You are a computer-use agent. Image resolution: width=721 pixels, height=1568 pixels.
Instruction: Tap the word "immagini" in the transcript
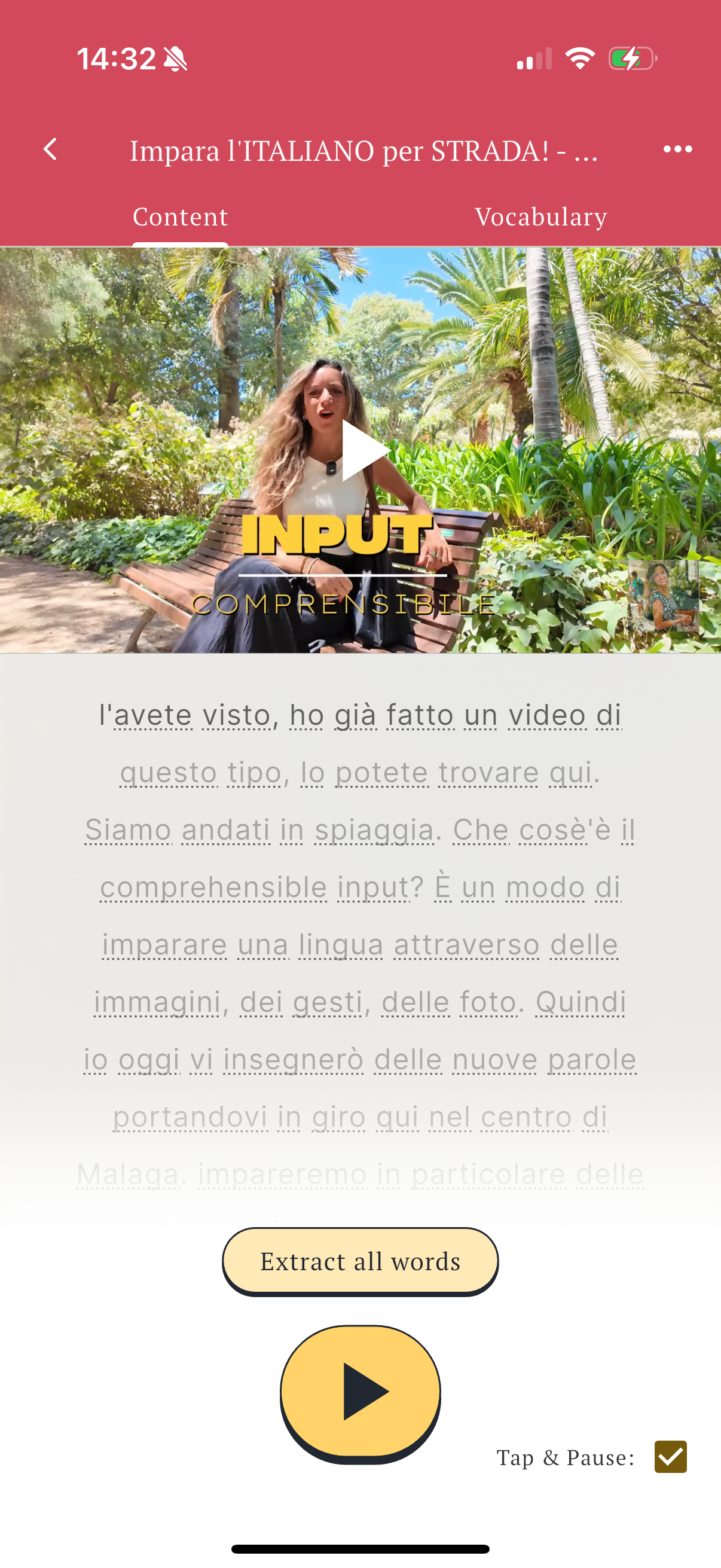[157, 1002]
